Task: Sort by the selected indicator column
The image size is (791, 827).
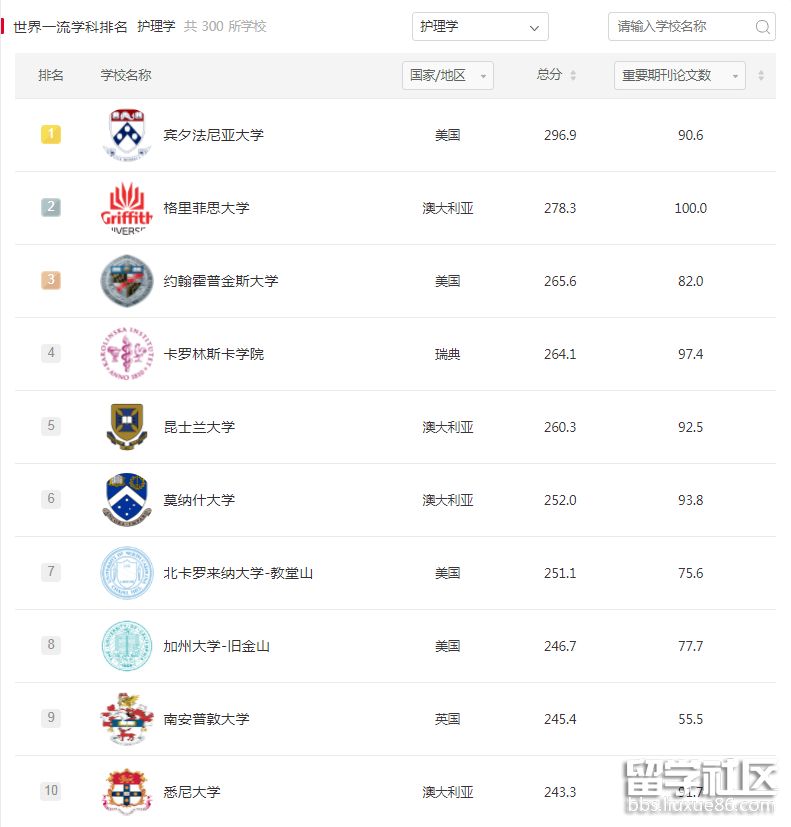Action: [x=761, y=76]
